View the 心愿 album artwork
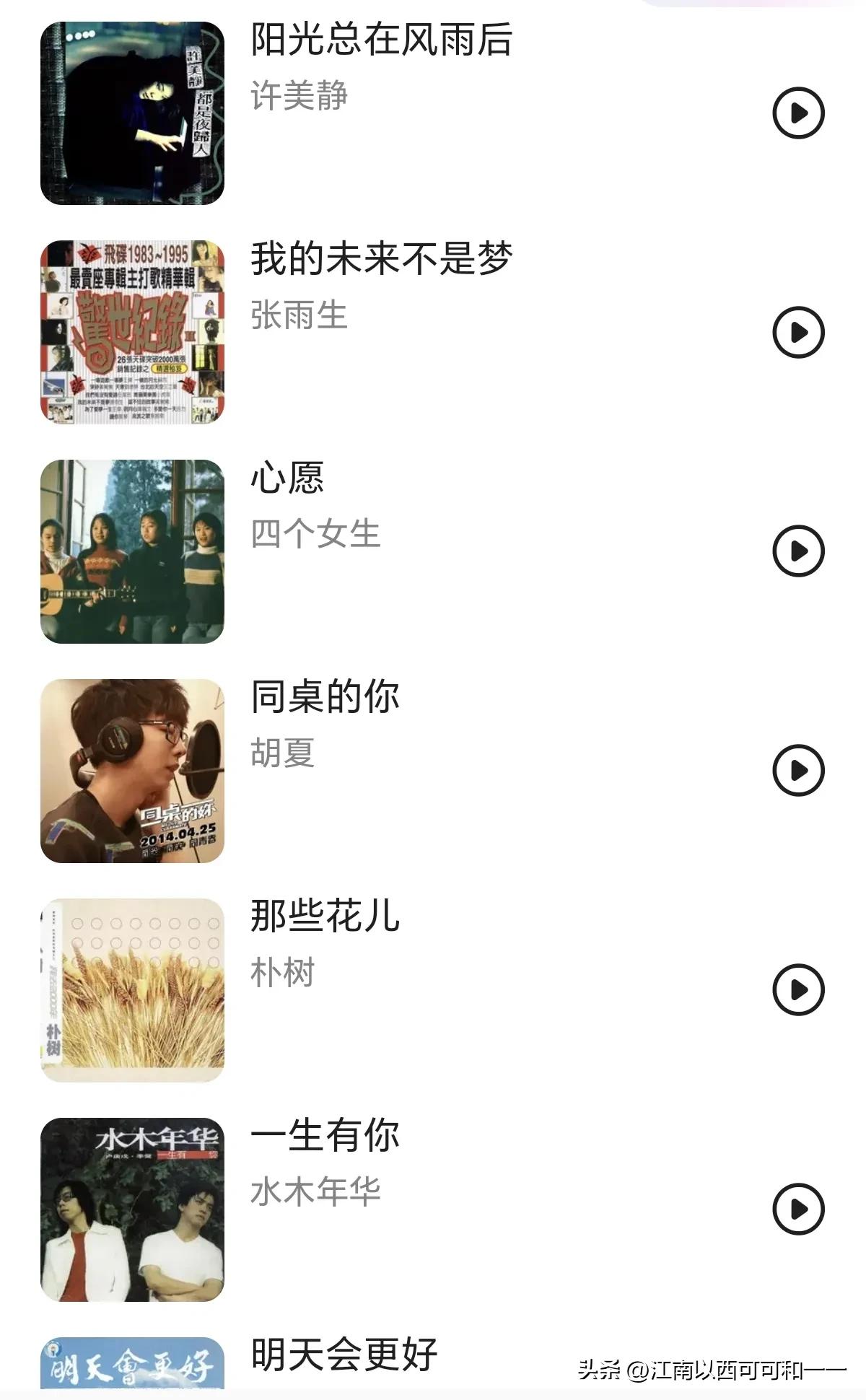This screenshot has width=866, height=1400. (x=132, y=551)
